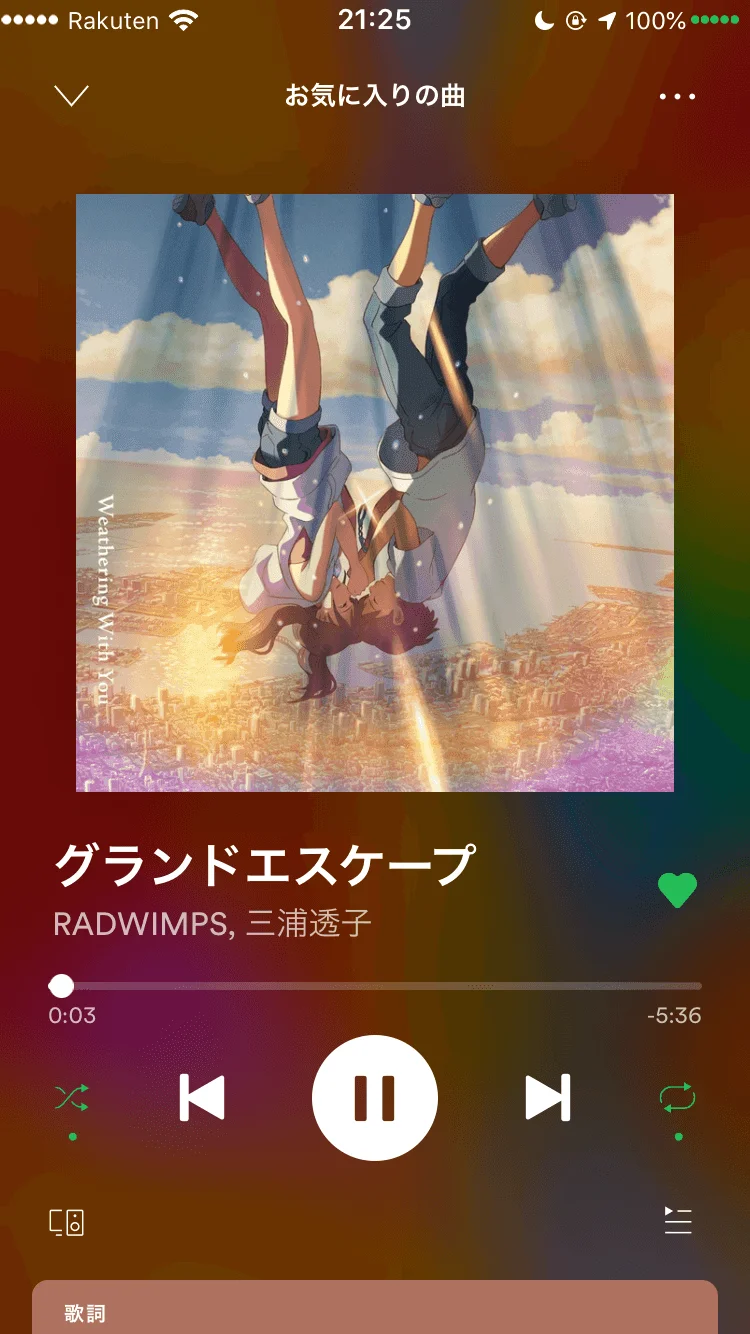Collapse the player with the down chevron
750x1334 pixels.
tap(71, 96)
